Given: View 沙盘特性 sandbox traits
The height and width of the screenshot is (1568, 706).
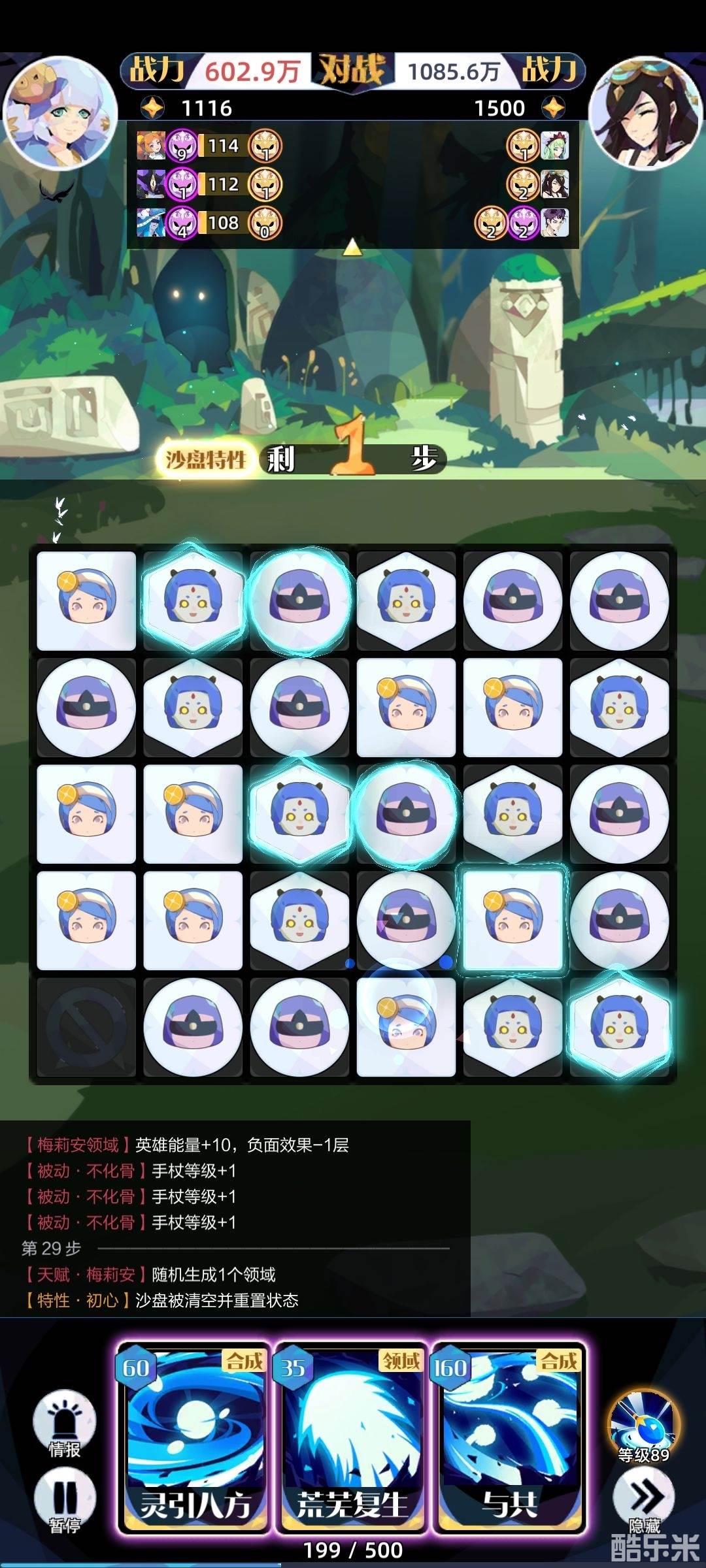Looking at the screenshot, I should coord(206,460).
